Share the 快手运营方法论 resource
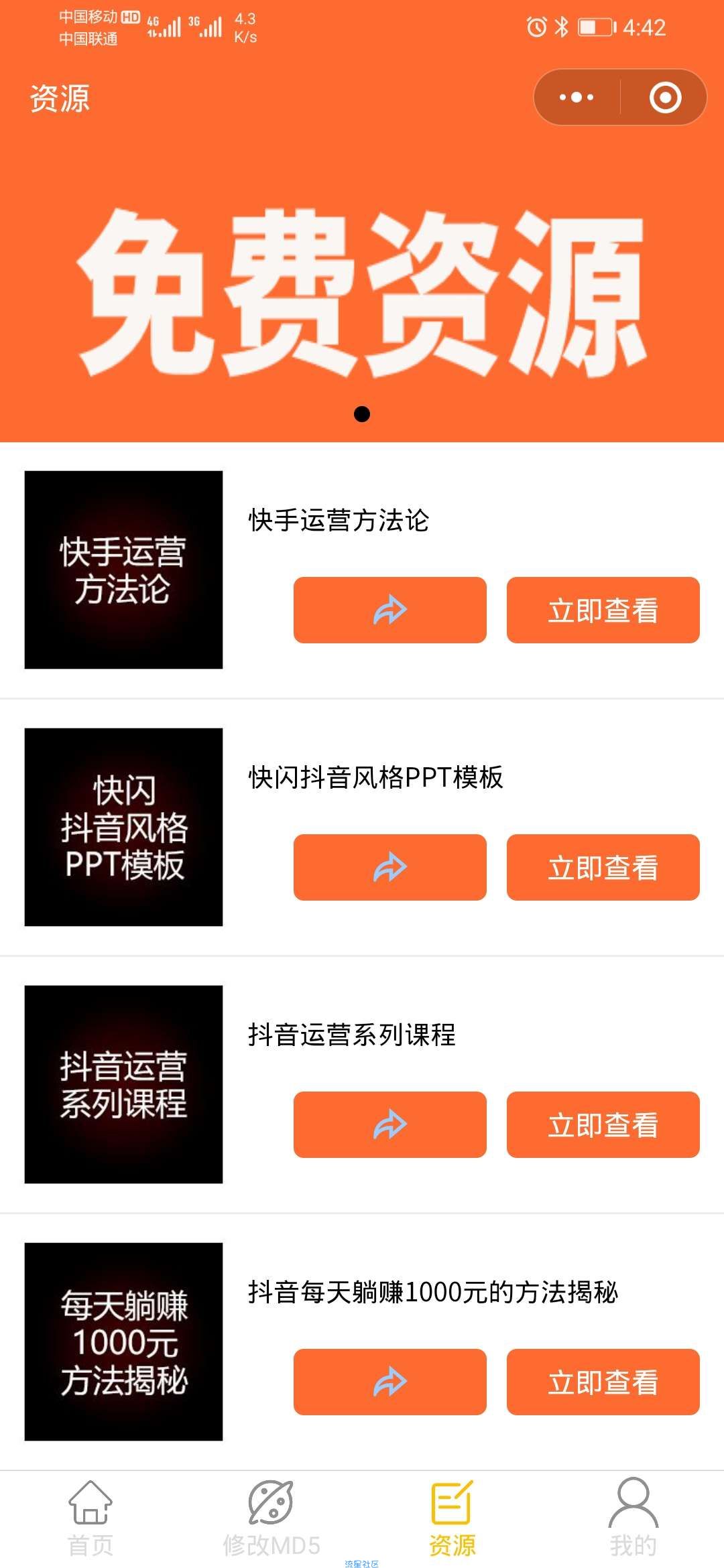Viewport: 724px width, 1568px height. point(389,610)
